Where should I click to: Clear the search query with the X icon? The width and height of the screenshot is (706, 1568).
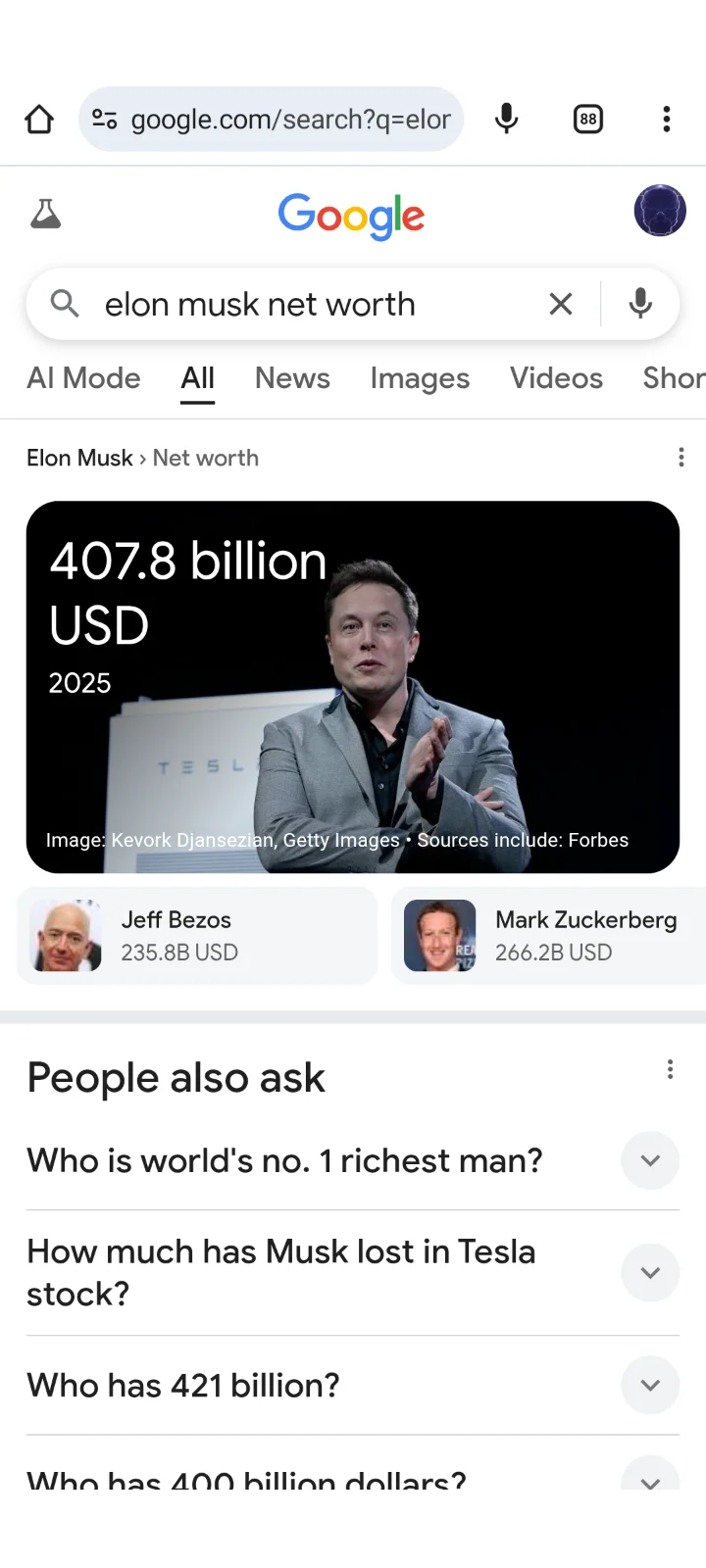[561, 304]
